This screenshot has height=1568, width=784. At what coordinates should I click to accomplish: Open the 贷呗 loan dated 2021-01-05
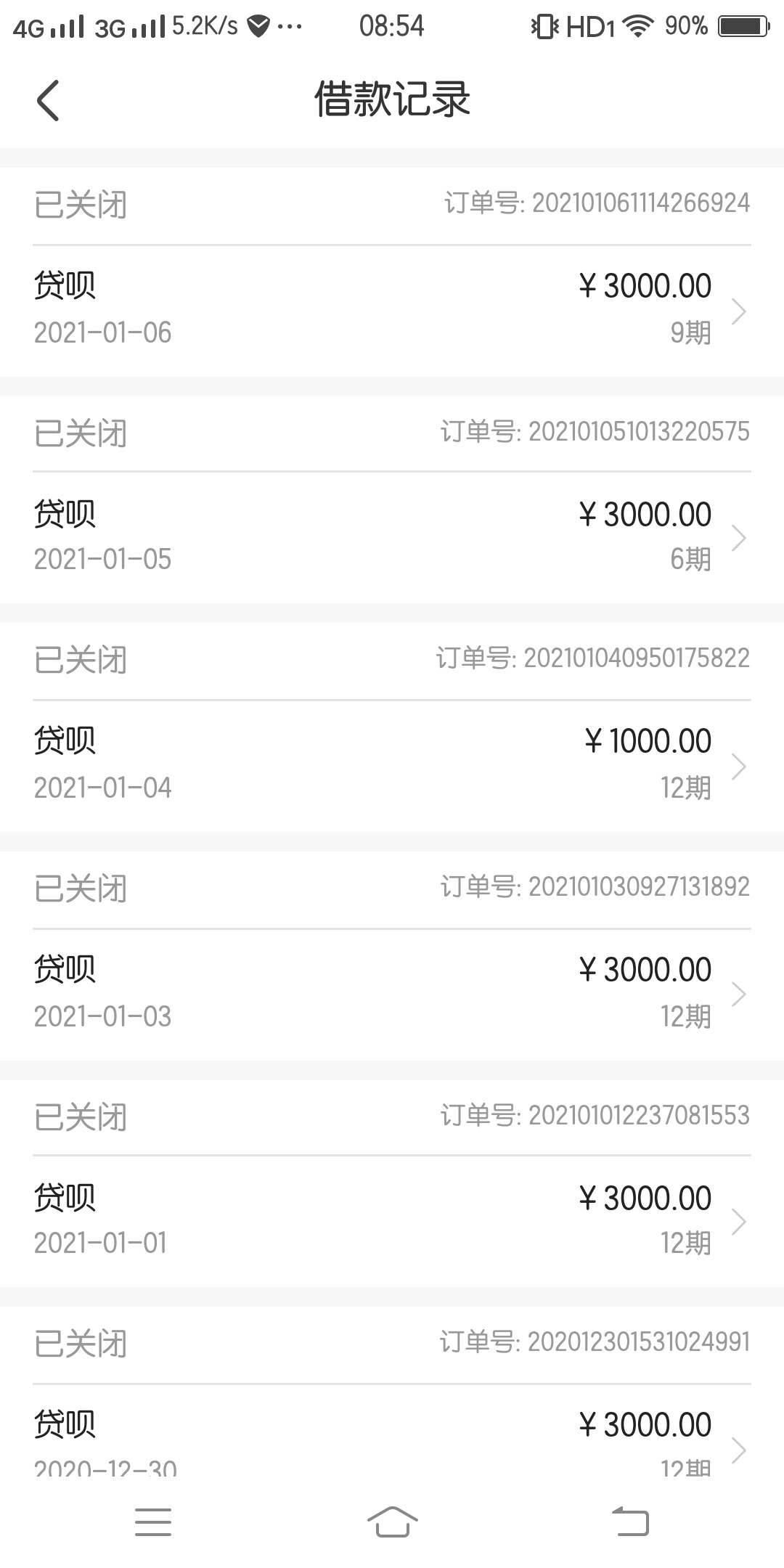click(392, 538)
